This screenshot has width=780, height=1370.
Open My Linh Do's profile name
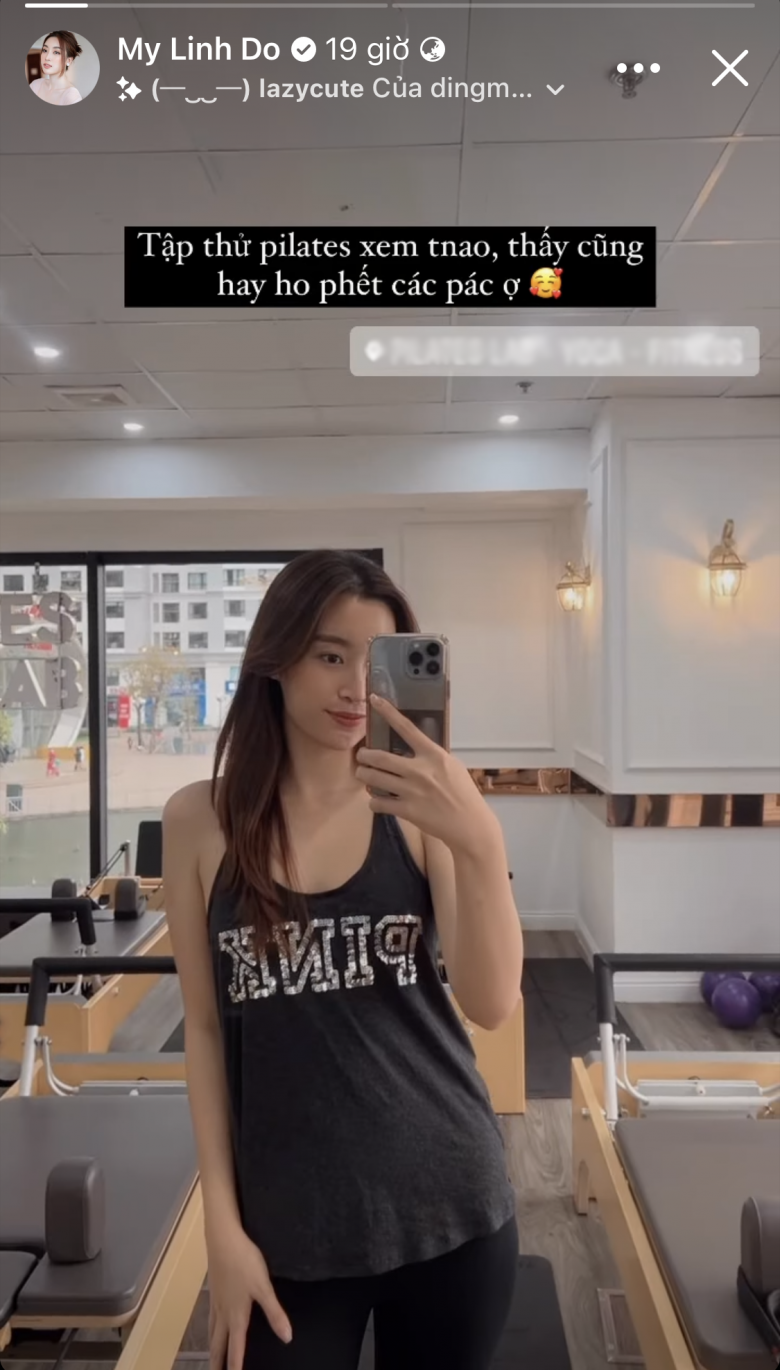point(199,49)
